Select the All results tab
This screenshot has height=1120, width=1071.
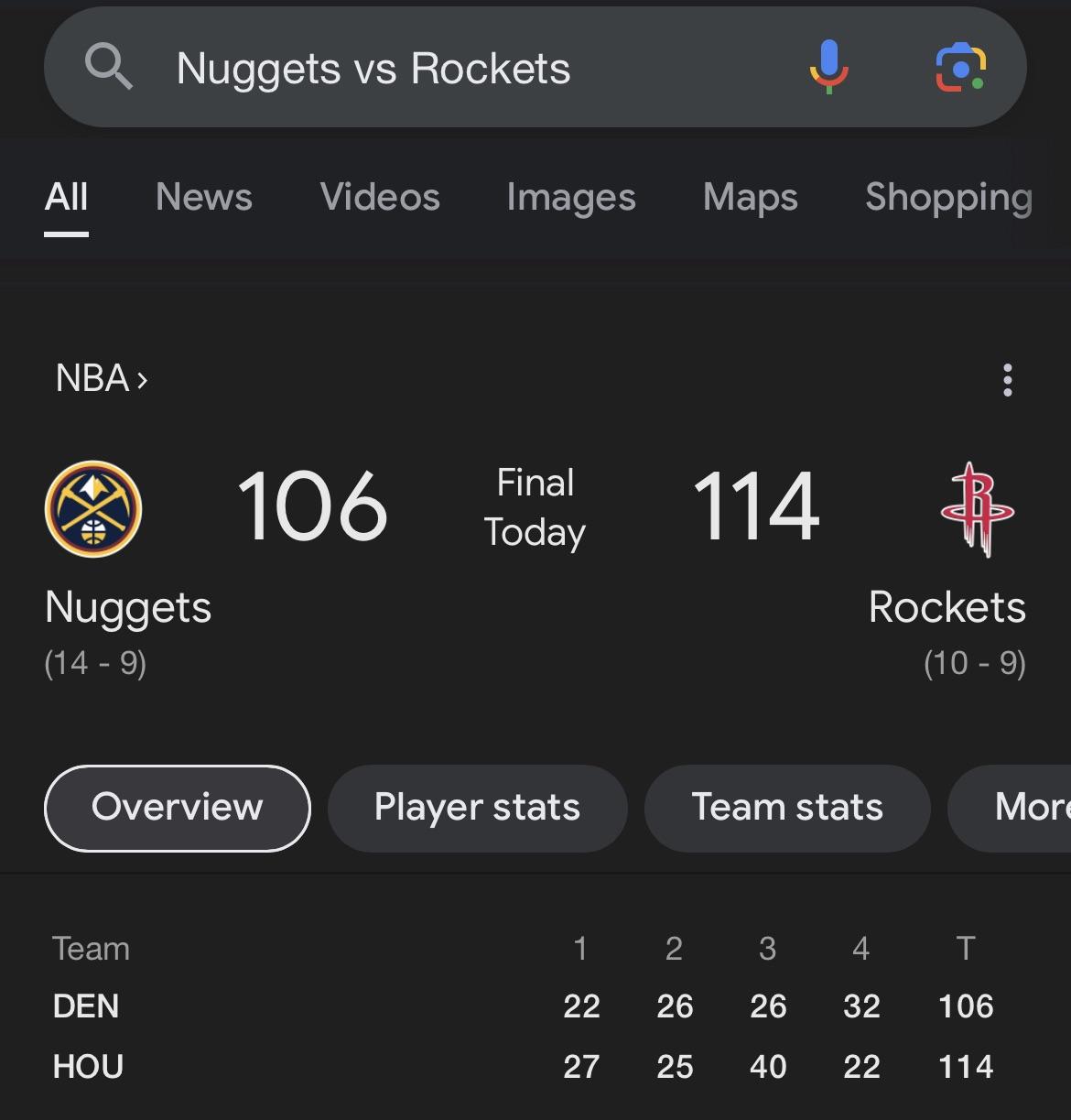pos(67,197)
